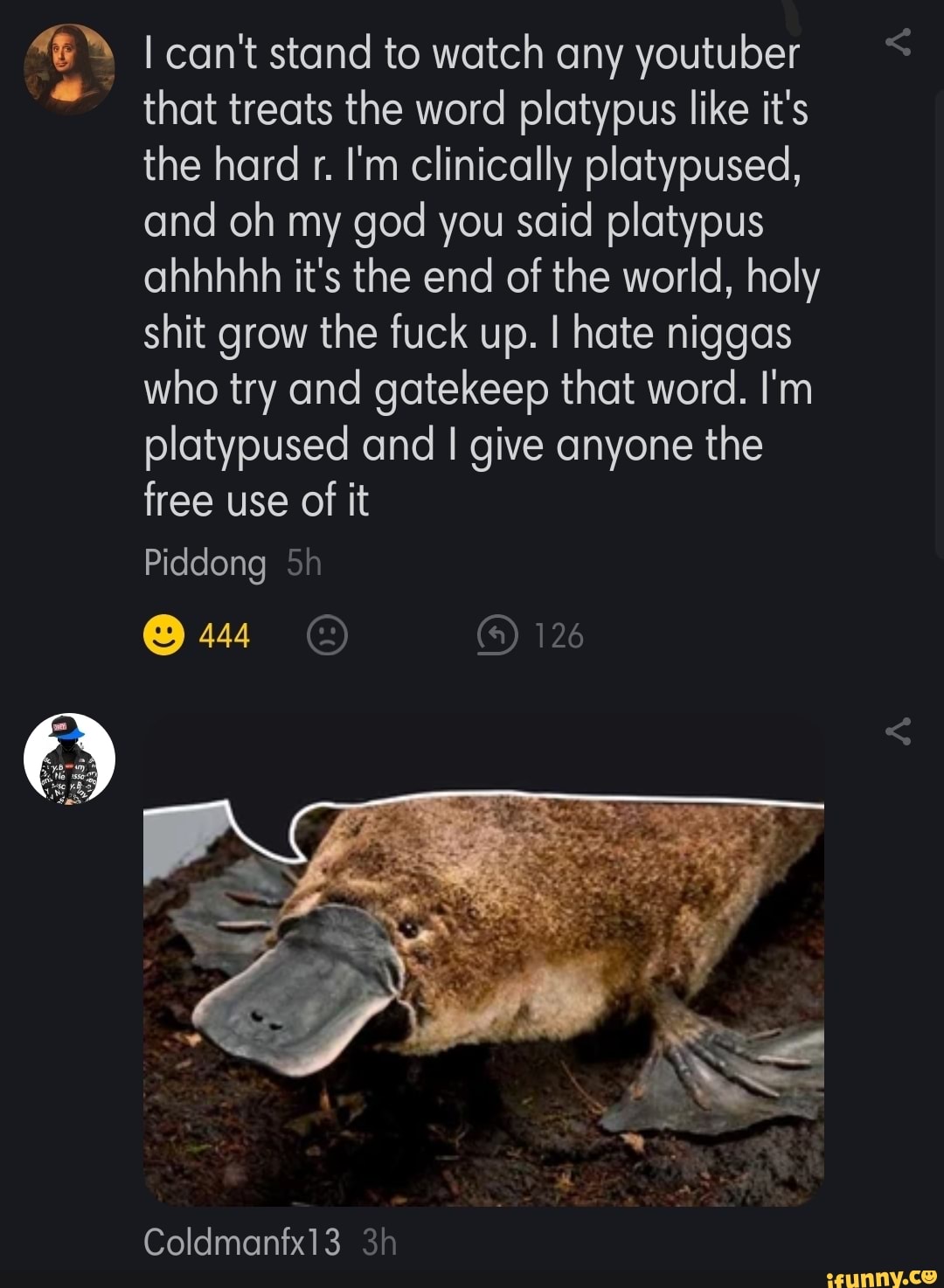Screen dimensions: 944x1288
Task: Share Coldmanfx13's comment
Action: [x=898, y=731]
